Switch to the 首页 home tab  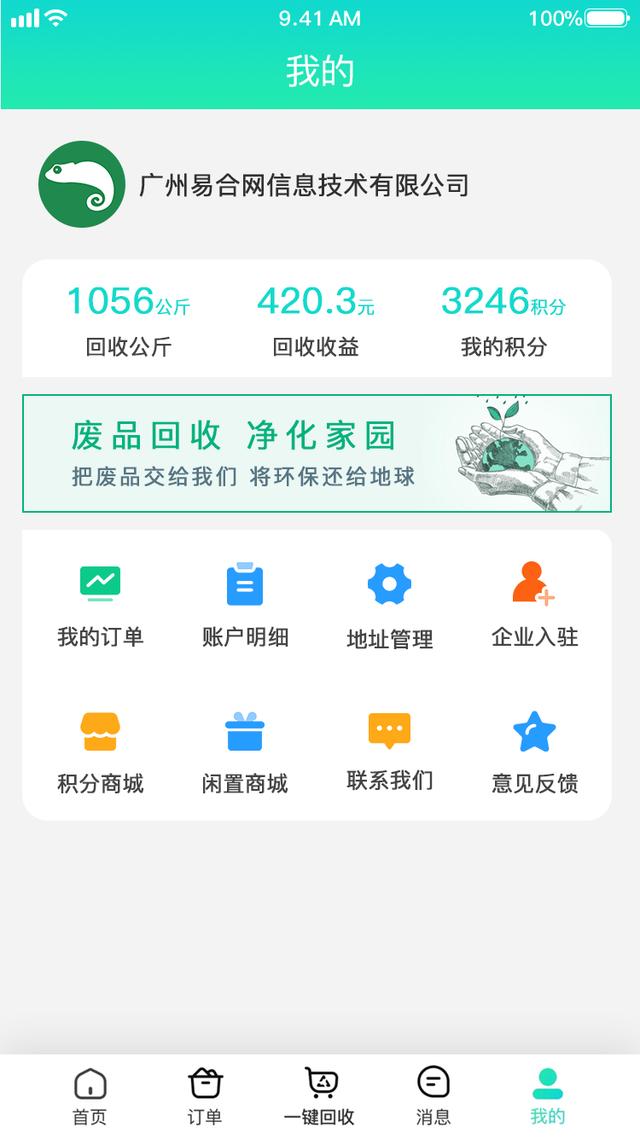click(x=90, y=1095)
